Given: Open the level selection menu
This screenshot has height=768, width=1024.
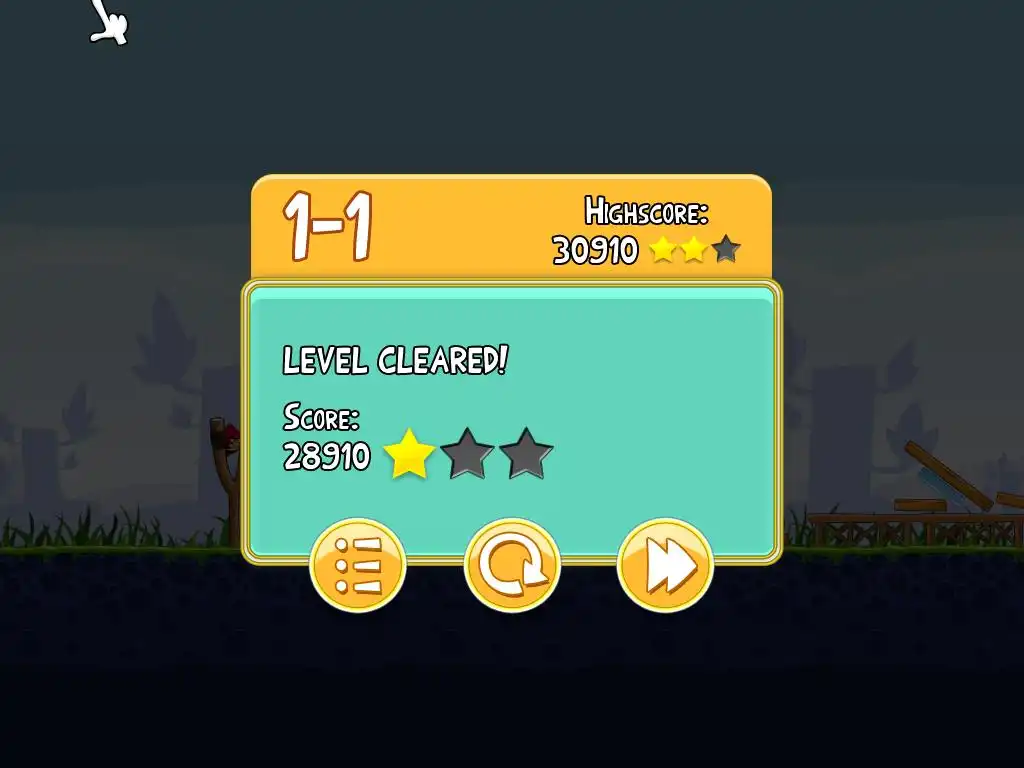Looking at the screenshot, I should [358, 566].
